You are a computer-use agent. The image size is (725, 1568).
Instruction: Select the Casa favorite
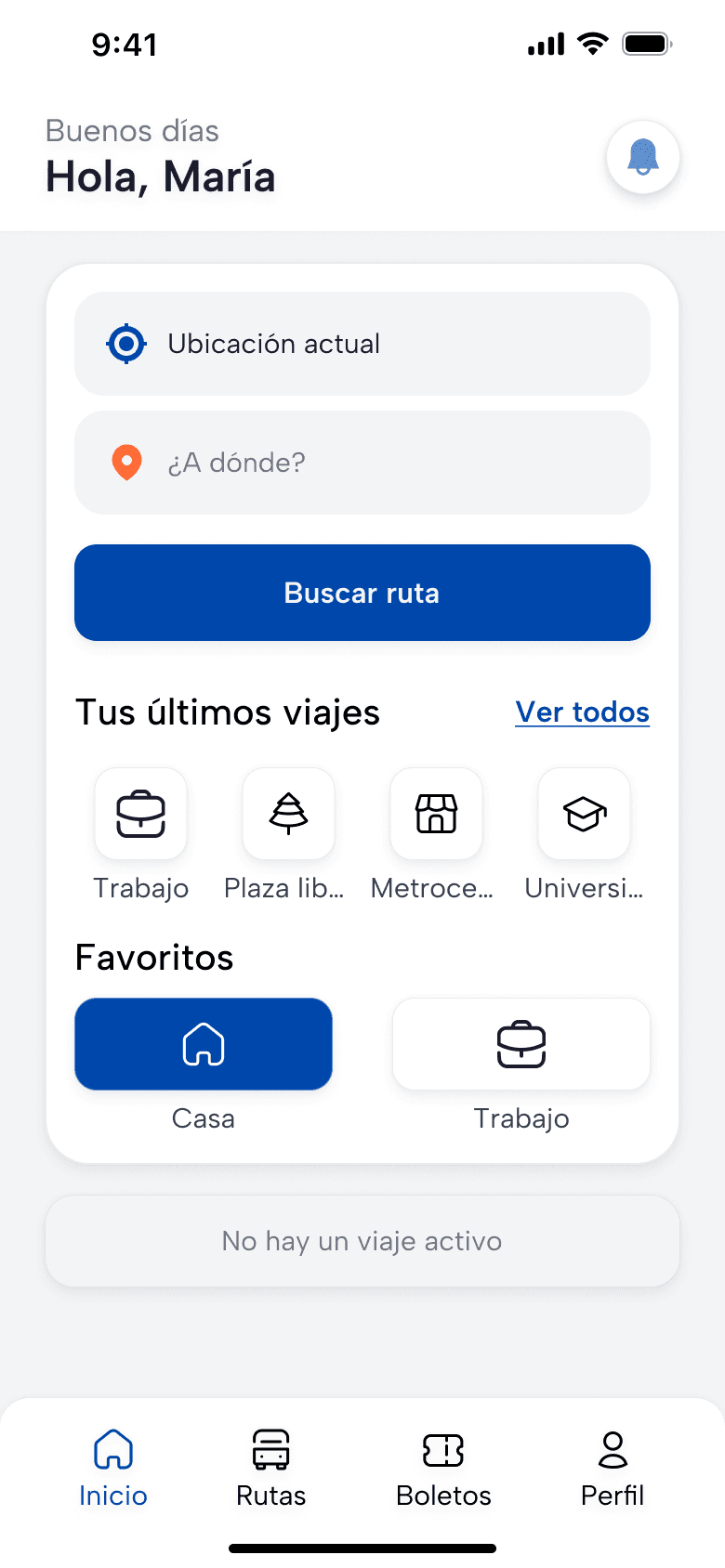coord(204,1044)
